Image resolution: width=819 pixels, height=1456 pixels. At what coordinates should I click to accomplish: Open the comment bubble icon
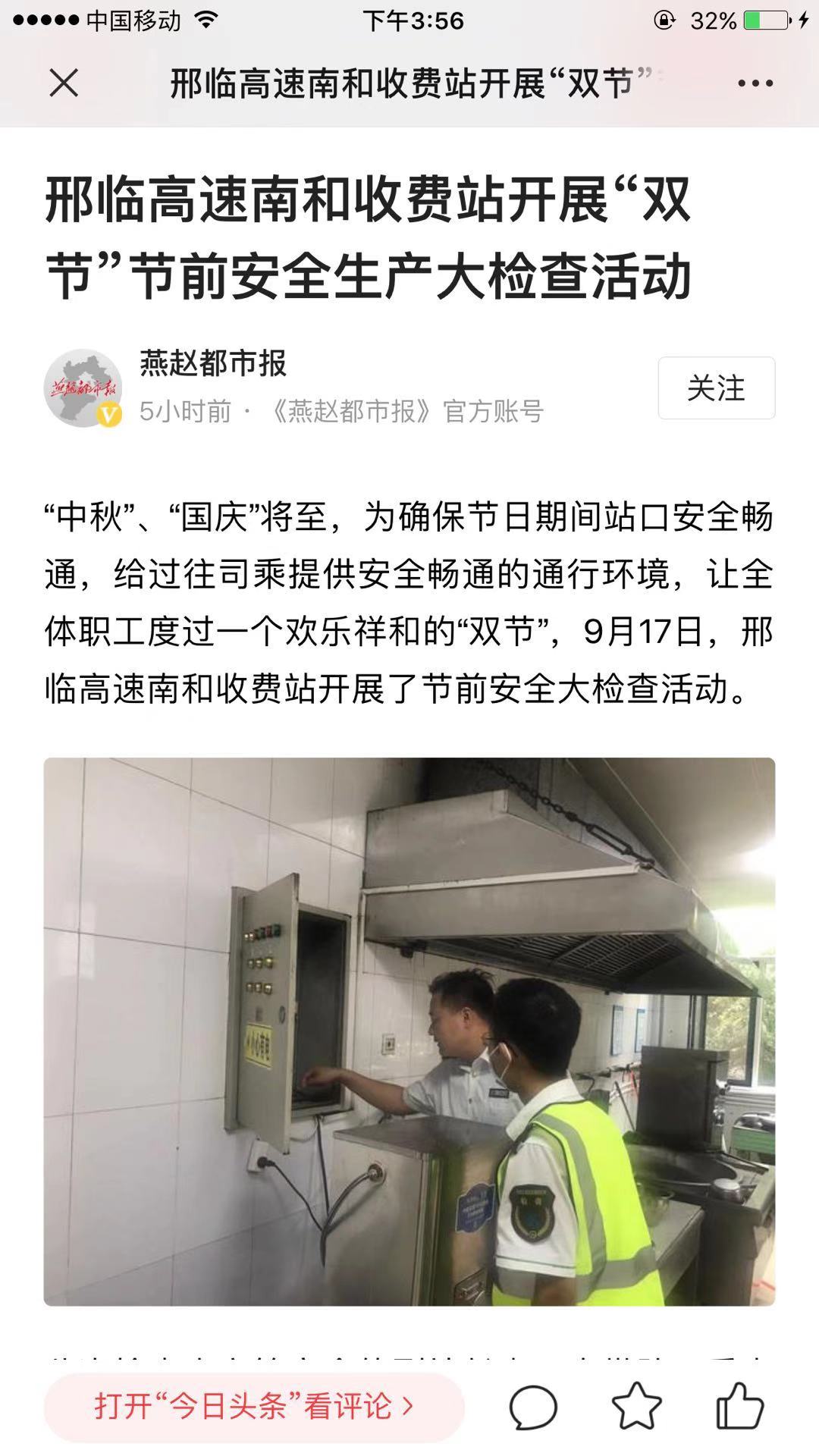pyautogui.click(x=533, y=1407)
